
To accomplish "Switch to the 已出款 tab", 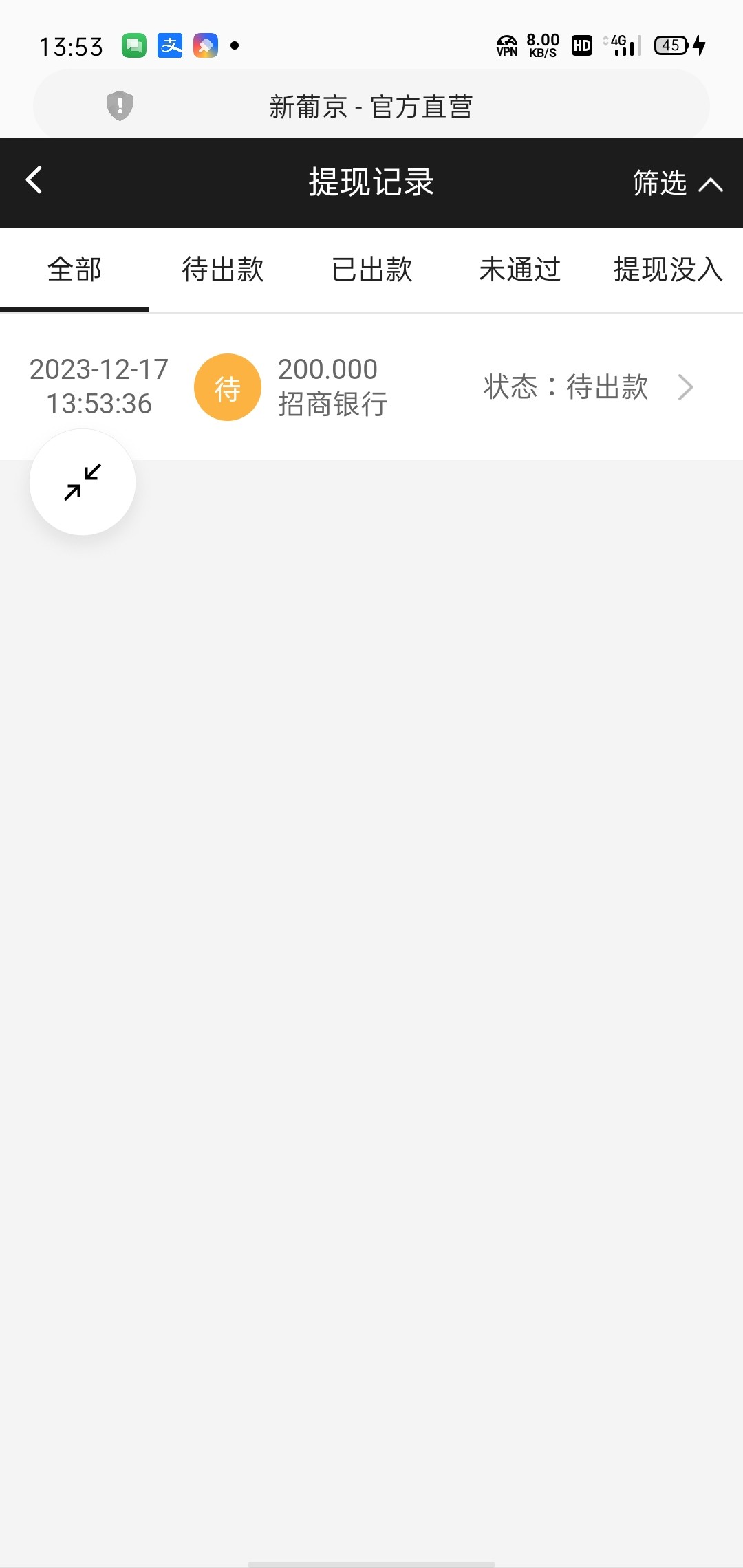I will pos(371,270).
